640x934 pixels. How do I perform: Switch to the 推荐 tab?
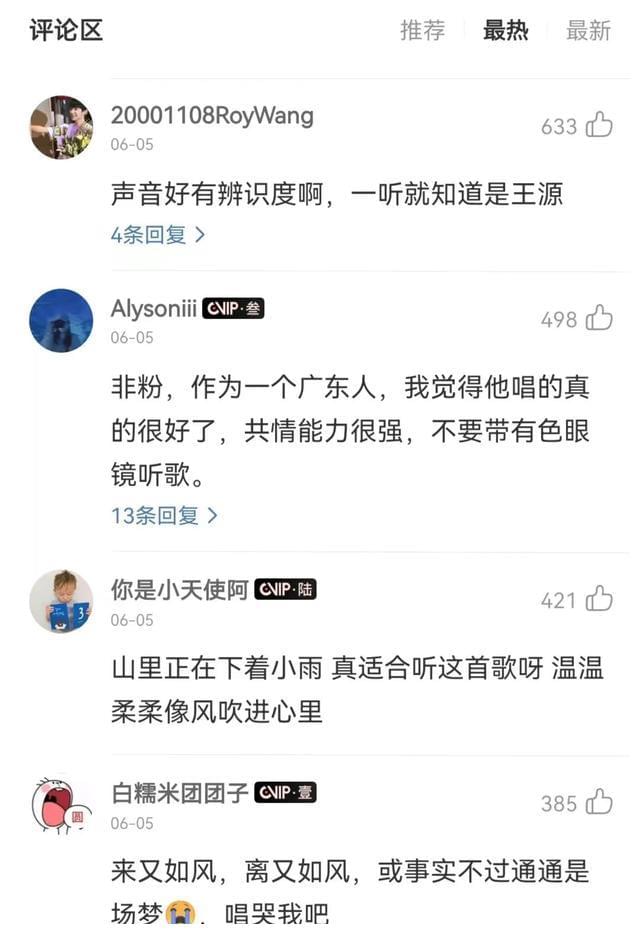click(x=422, y=31)
